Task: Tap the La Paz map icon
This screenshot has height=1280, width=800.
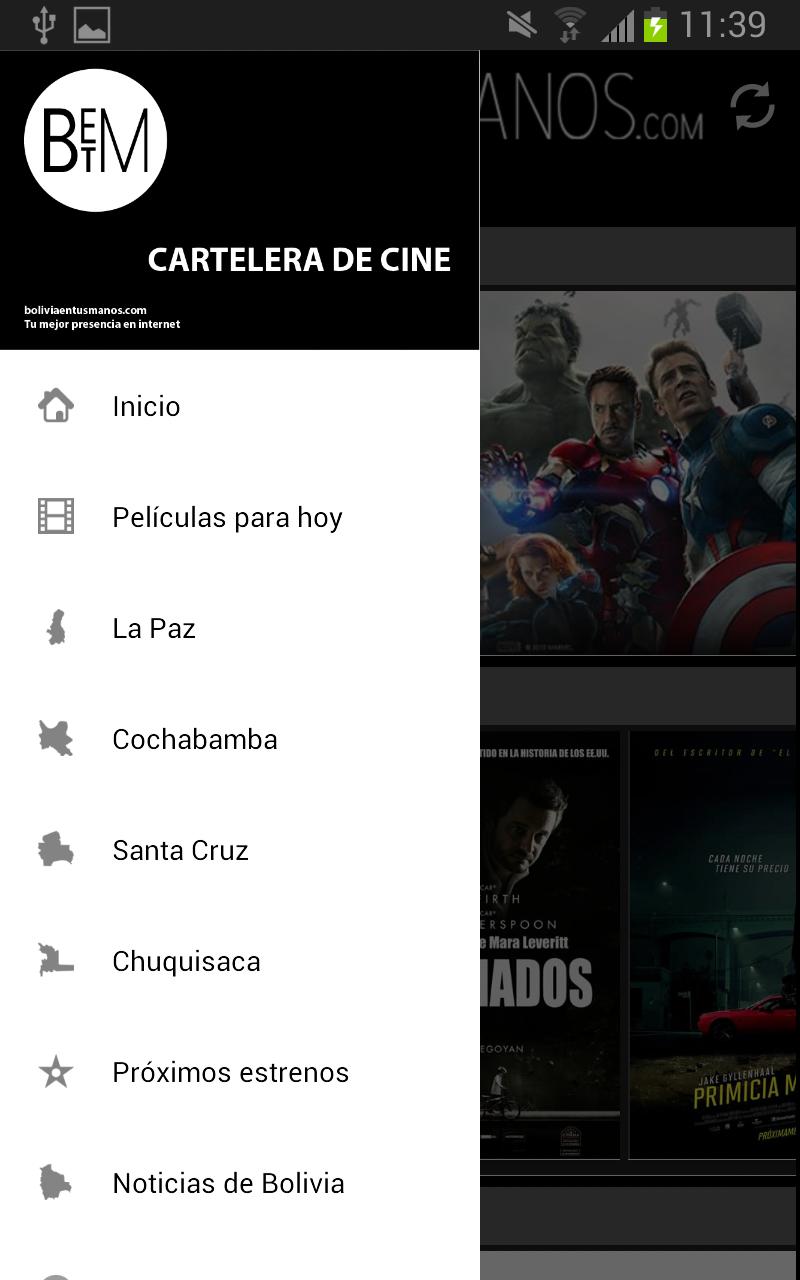Action: pyautogui.click(x=56, y=628)
